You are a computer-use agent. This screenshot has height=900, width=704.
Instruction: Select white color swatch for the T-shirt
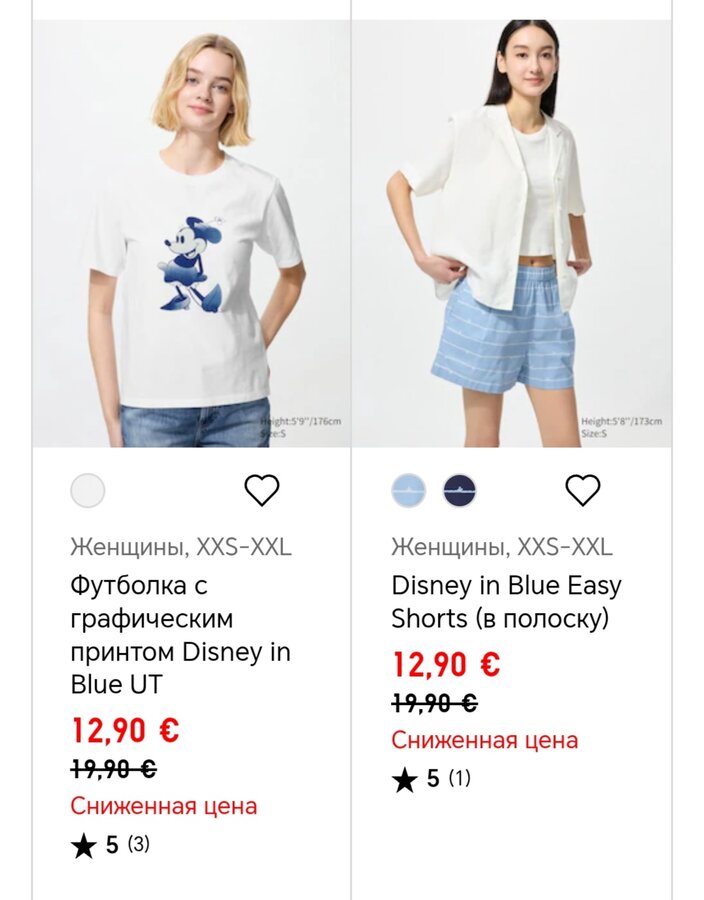(x=88, y=491)
